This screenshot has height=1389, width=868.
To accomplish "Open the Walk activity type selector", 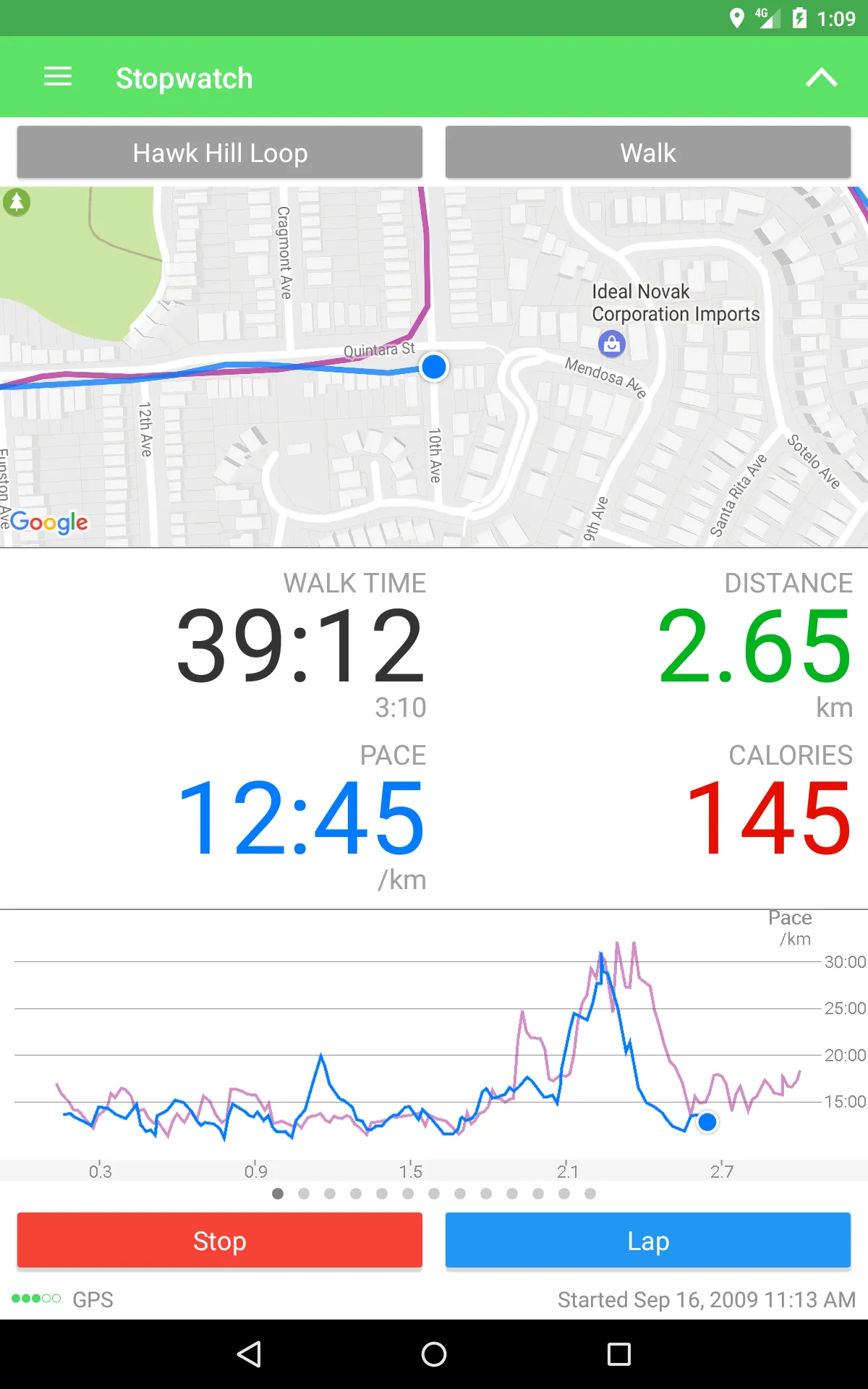I will coord(647,152).
